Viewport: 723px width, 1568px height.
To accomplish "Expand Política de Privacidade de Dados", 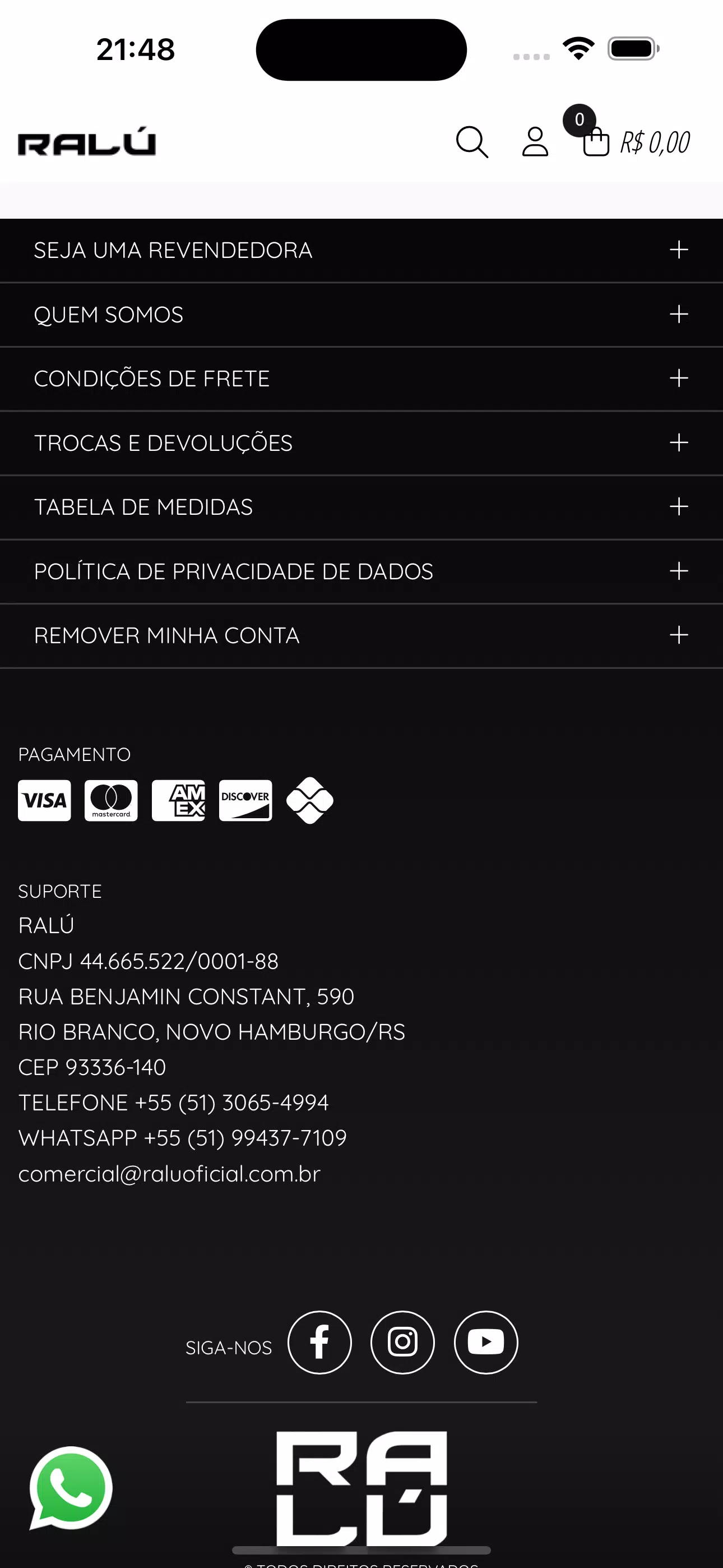I will tap(361, 571).
